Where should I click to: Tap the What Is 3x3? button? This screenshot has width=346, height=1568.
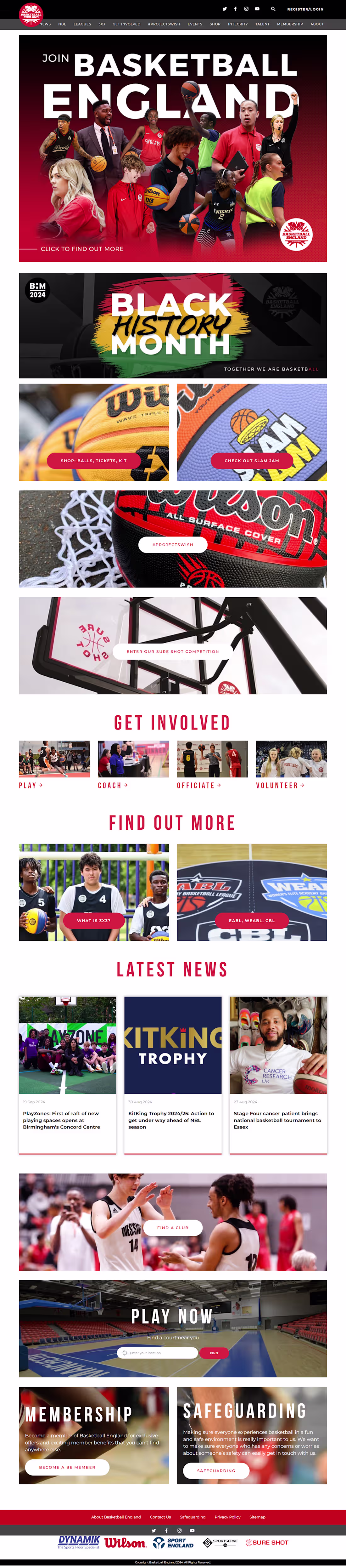coord(94,921)
